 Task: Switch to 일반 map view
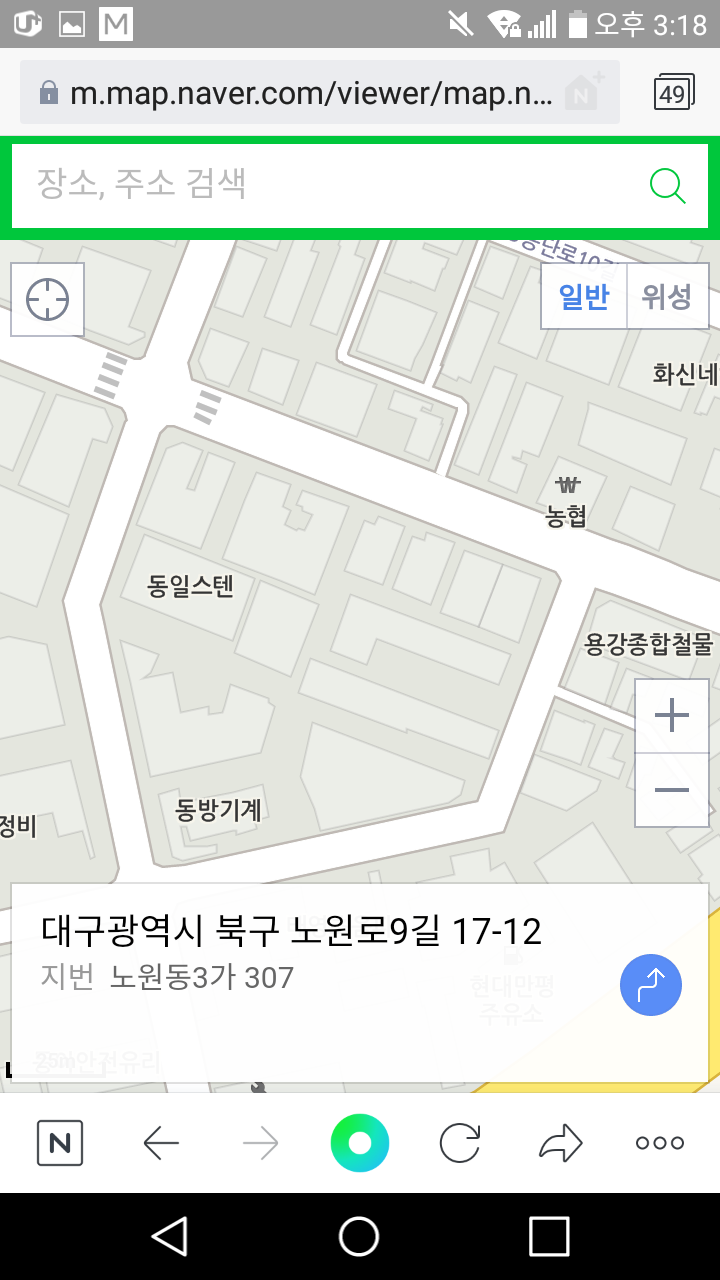[584, 297]
